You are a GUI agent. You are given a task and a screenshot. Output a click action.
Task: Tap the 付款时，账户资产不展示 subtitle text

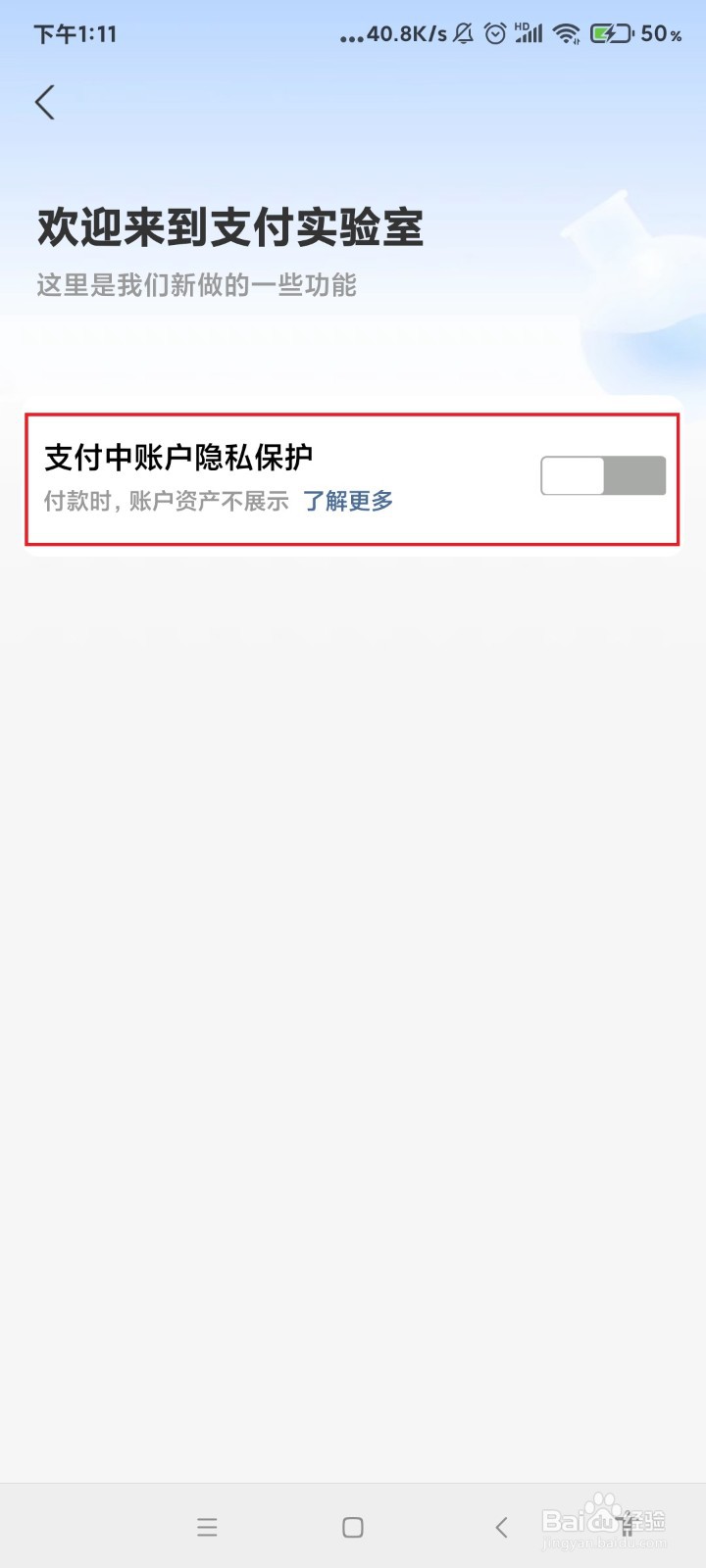[x=167, y=502]
